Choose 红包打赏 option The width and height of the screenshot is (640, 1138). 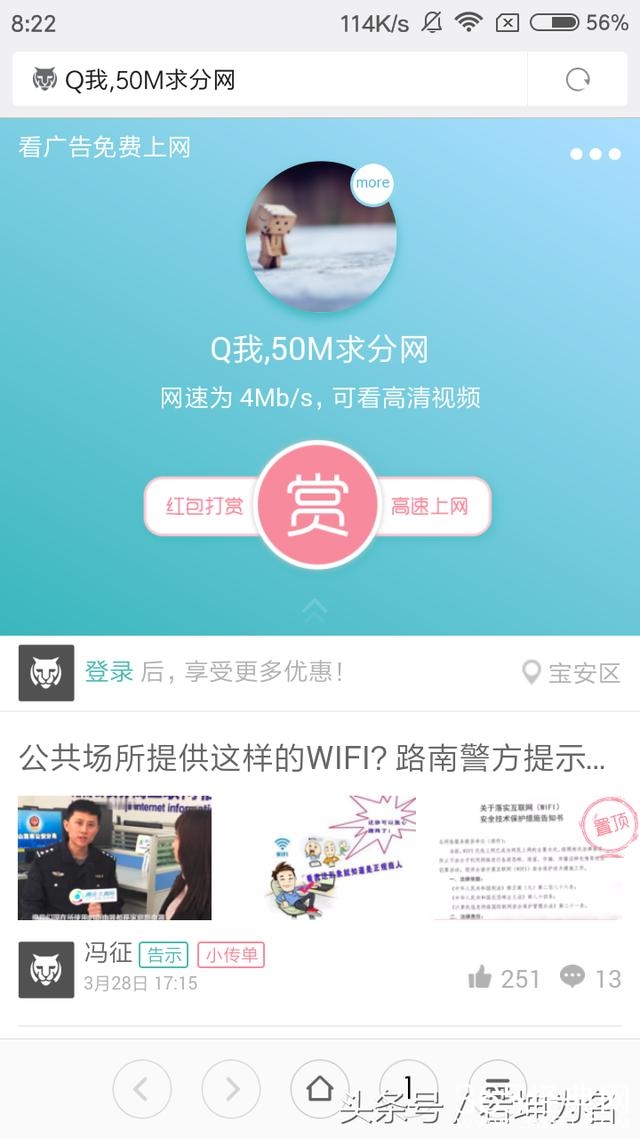tap(205, 506)
